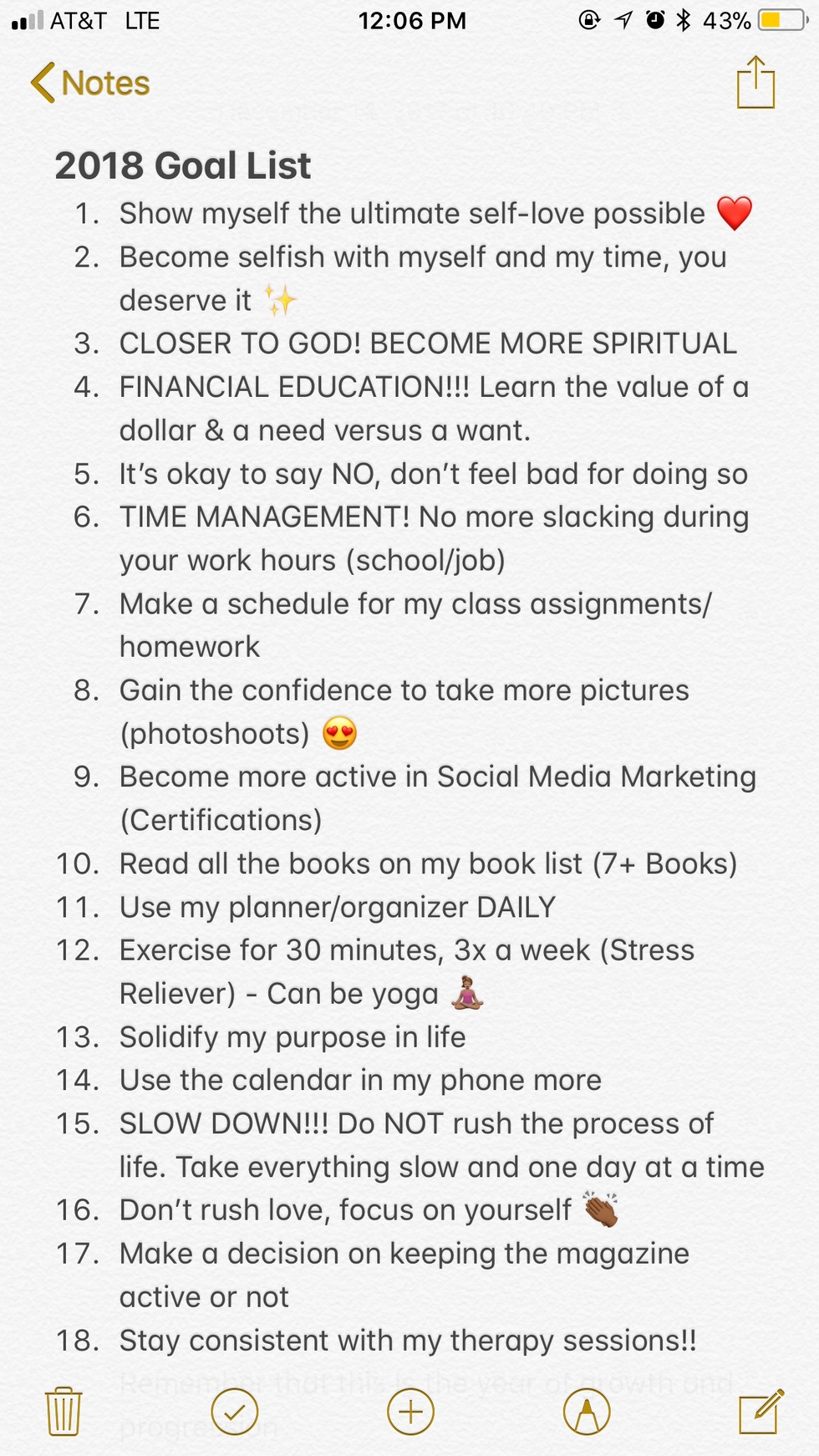
Task: Go back to the Notes list
Action: [x=90, y=84]
